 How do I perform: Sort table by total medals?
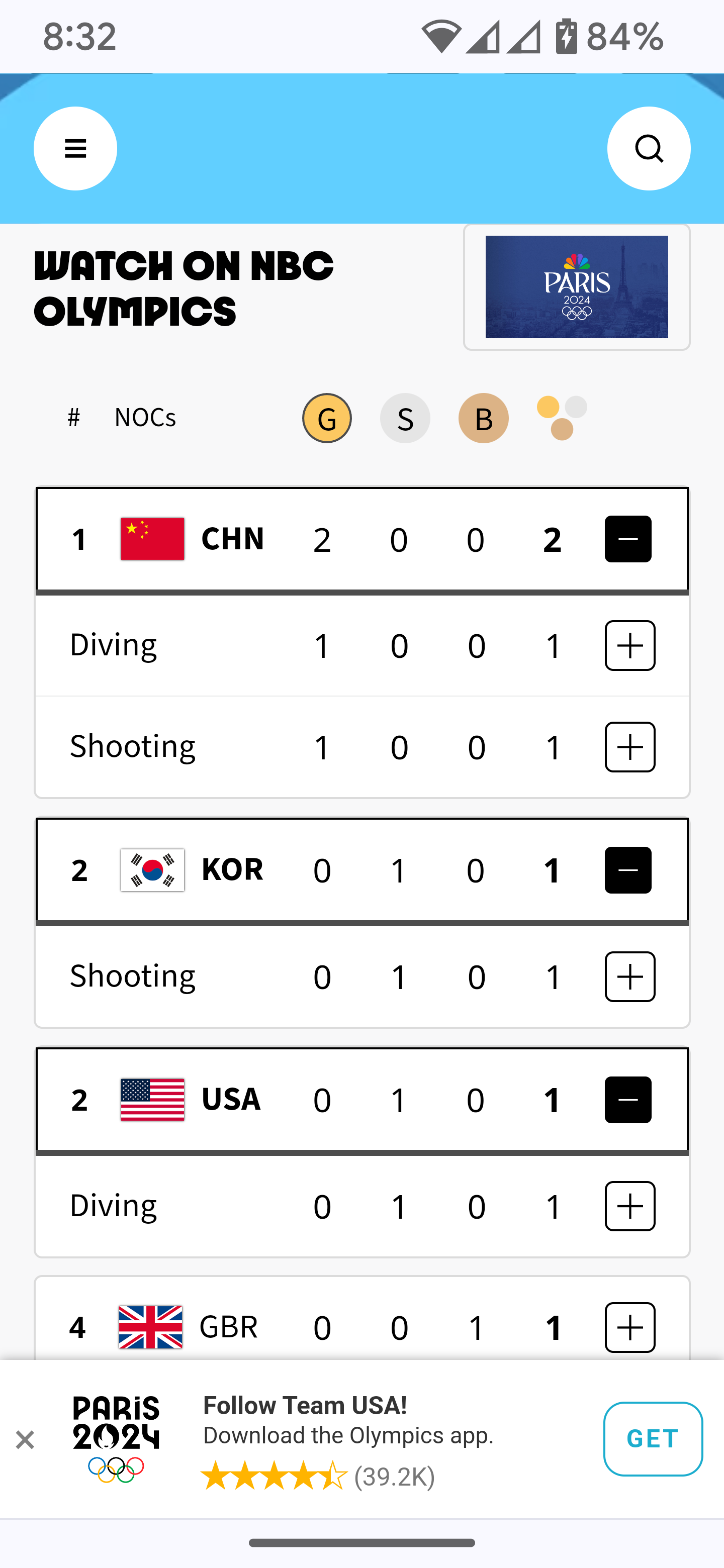point(562,418)
